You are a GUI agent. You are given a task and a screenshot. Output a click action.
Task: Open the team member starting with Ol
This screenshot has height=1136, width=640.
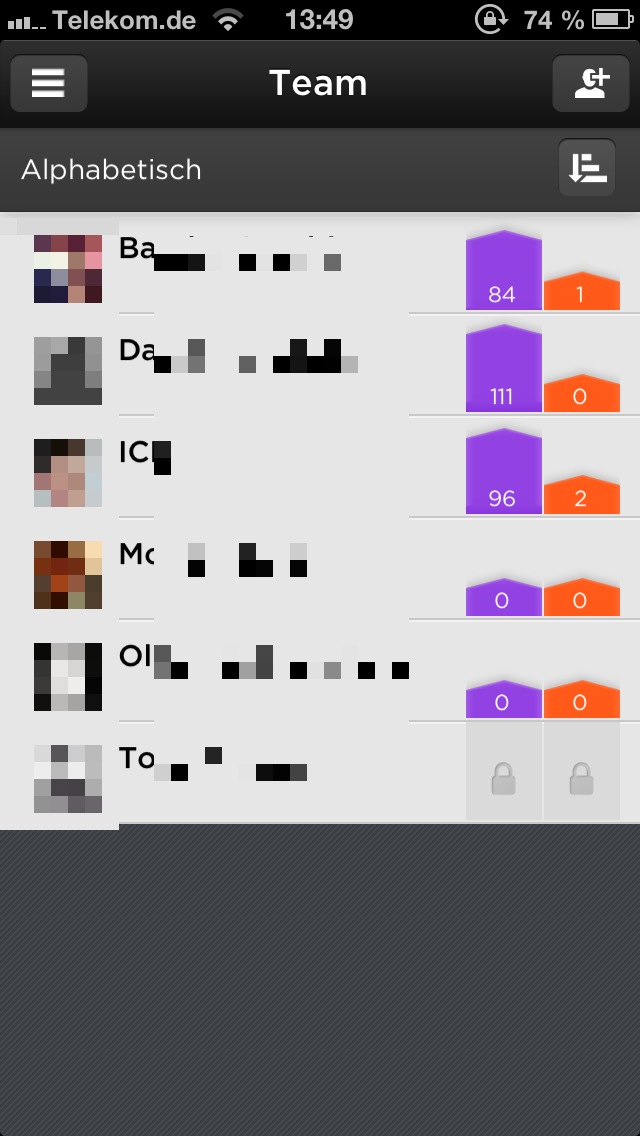[x=320, y=672]
